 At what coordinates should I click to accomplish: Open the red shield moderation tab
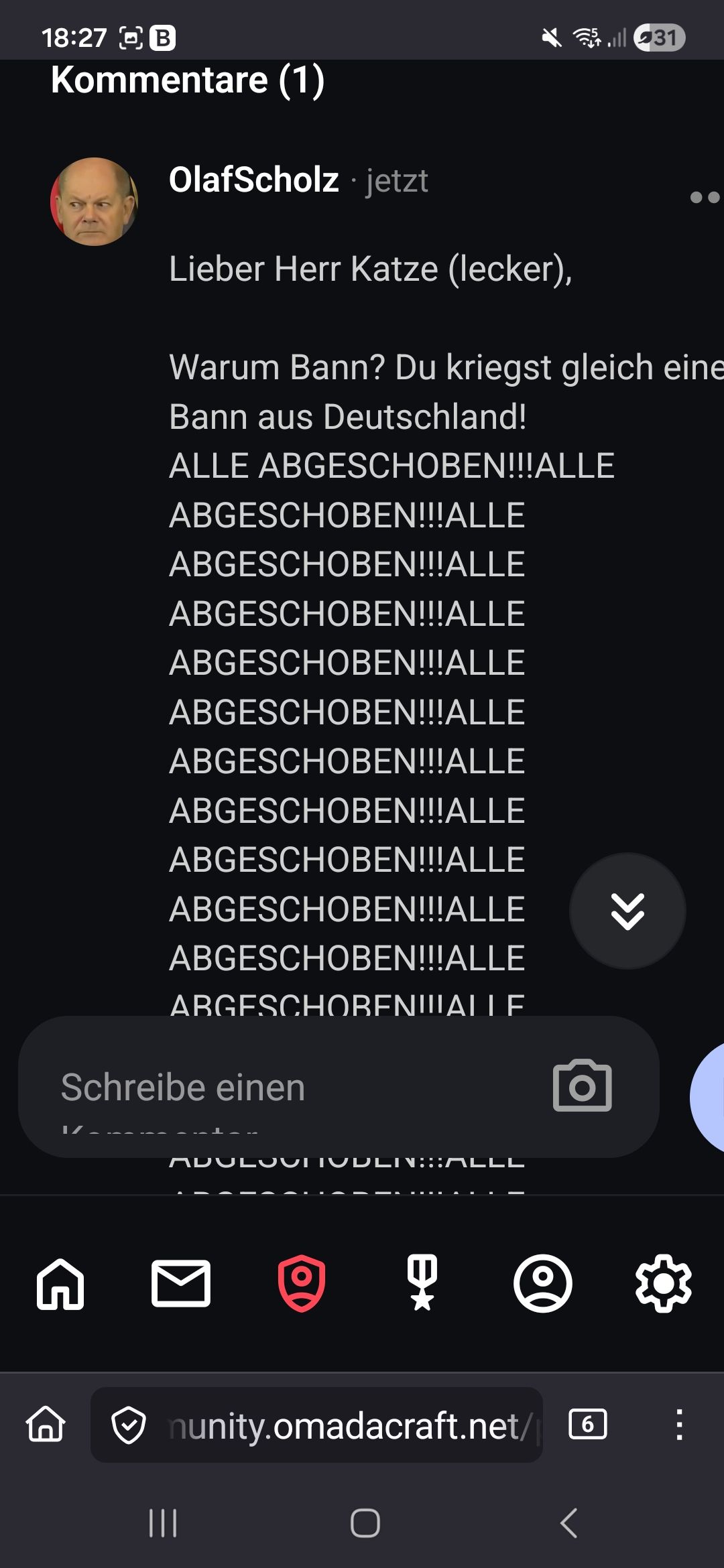click(302, 1283)
